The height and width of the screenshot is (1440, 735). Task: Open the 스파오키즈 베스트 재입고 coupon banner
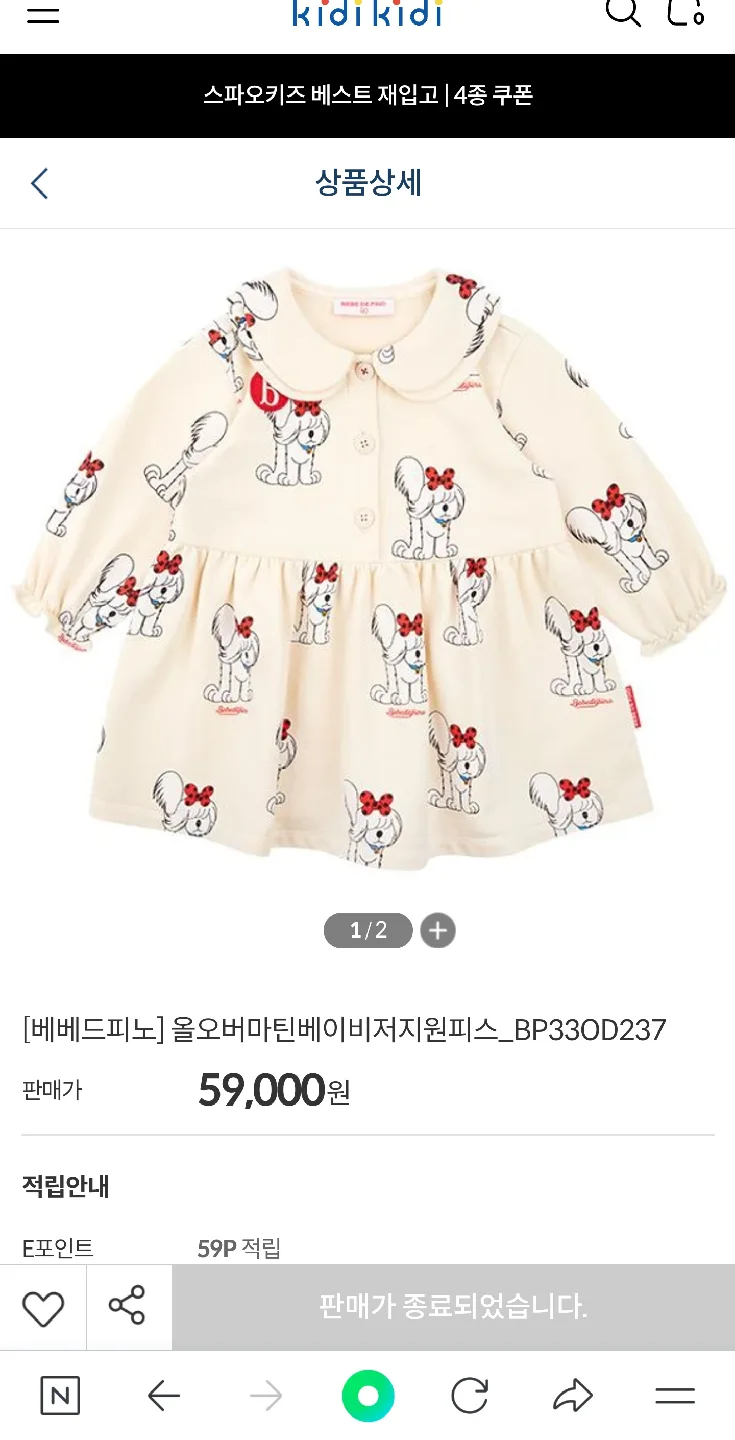(x=367, y=96)
